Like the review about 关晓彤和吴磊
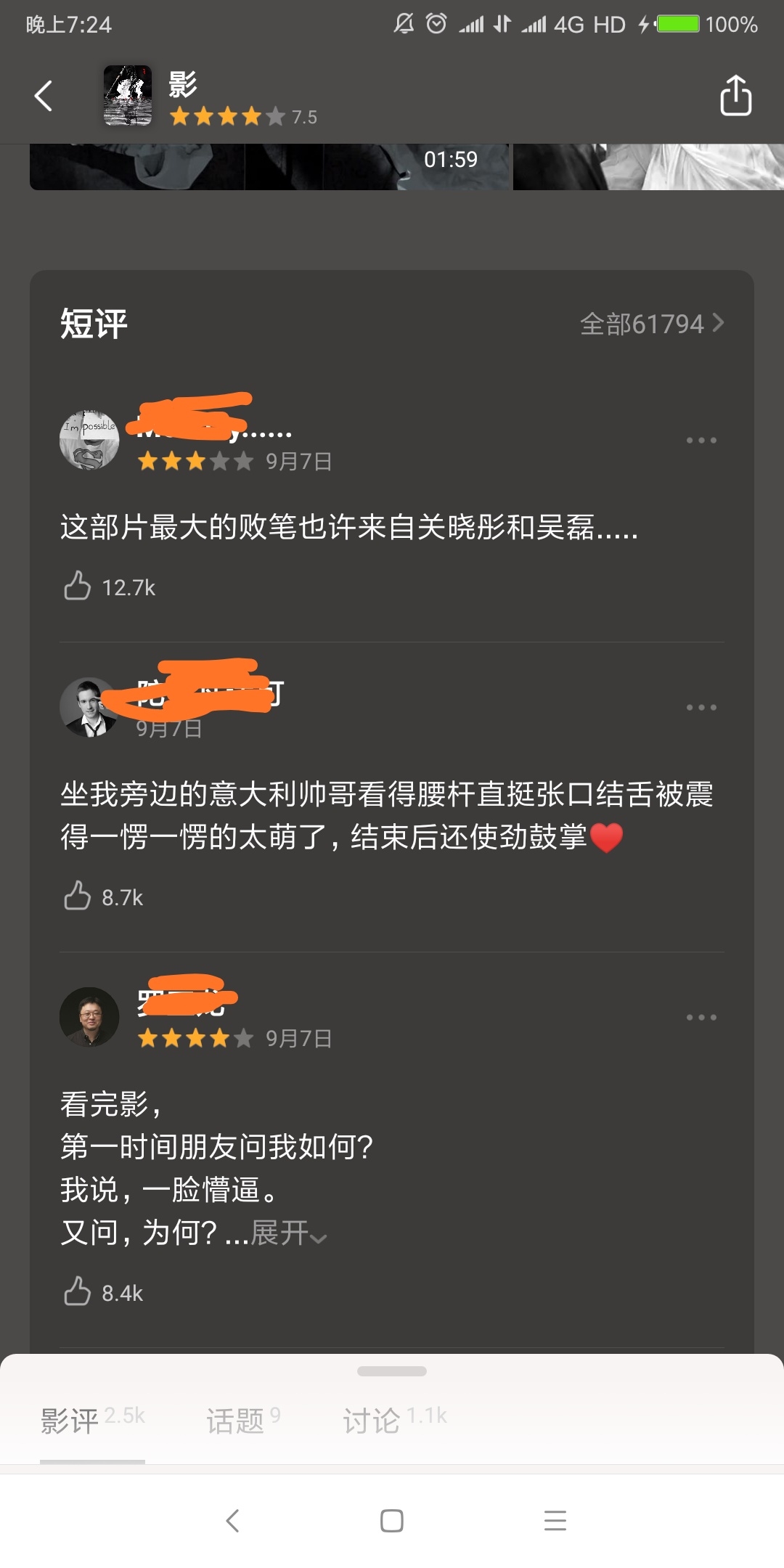Image resolution: width=784 pixels, height=1568 pixels. (x=78, y=586)
